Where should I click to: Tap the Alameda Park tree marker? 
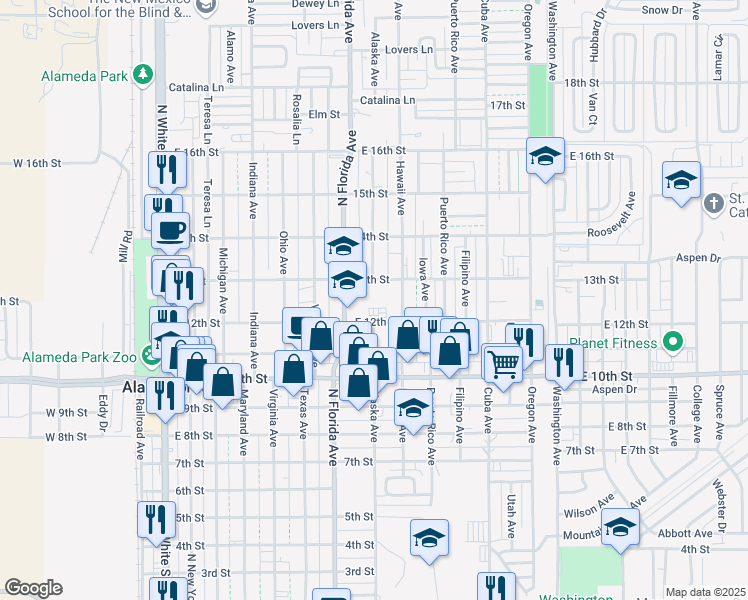[x=143, y=75]
